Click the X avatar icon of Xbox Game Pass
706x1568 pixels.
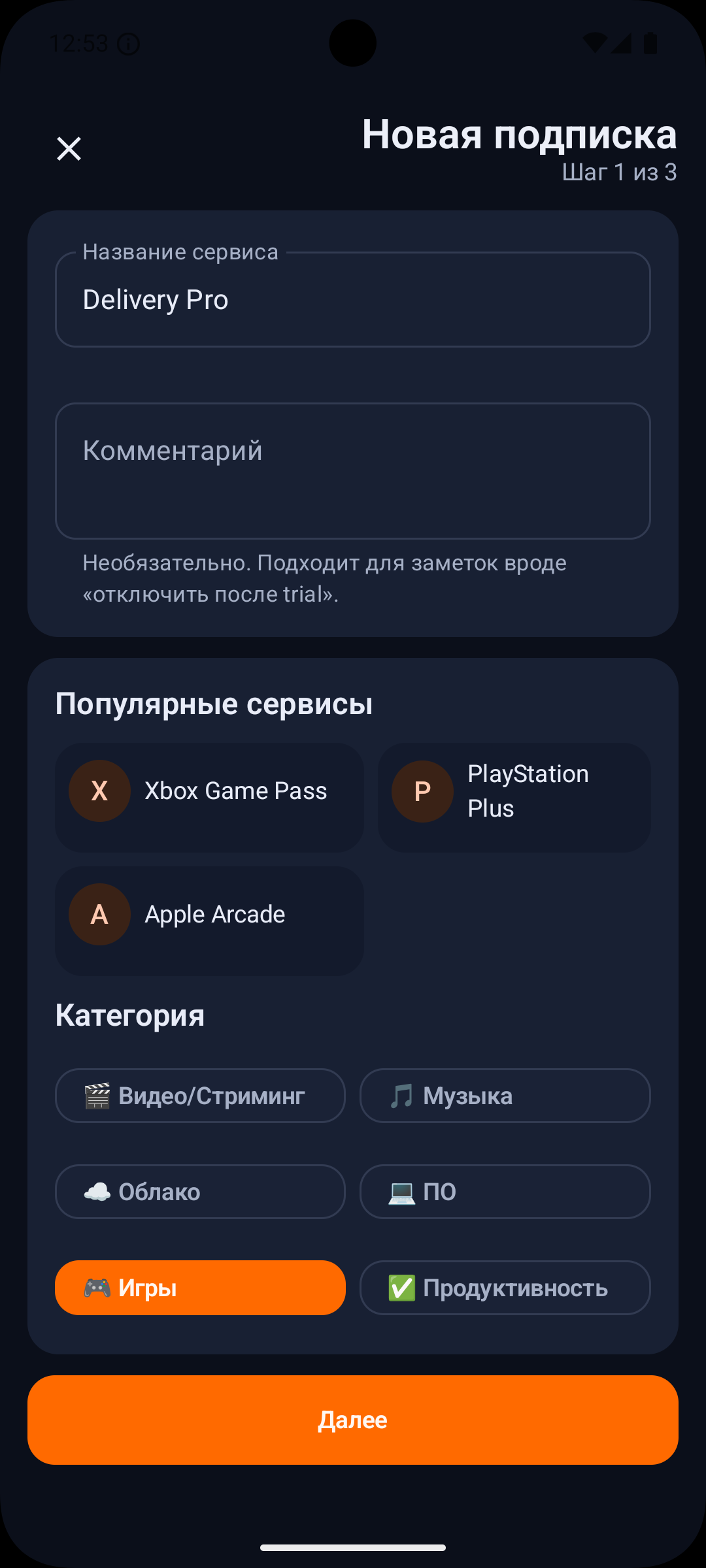click(x=99, y=790)
